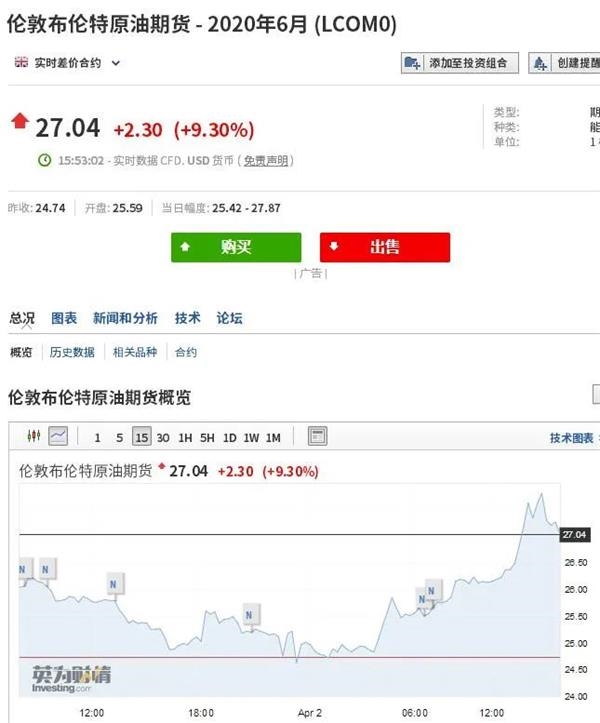Choose the 30 minute chart interval

163,437
